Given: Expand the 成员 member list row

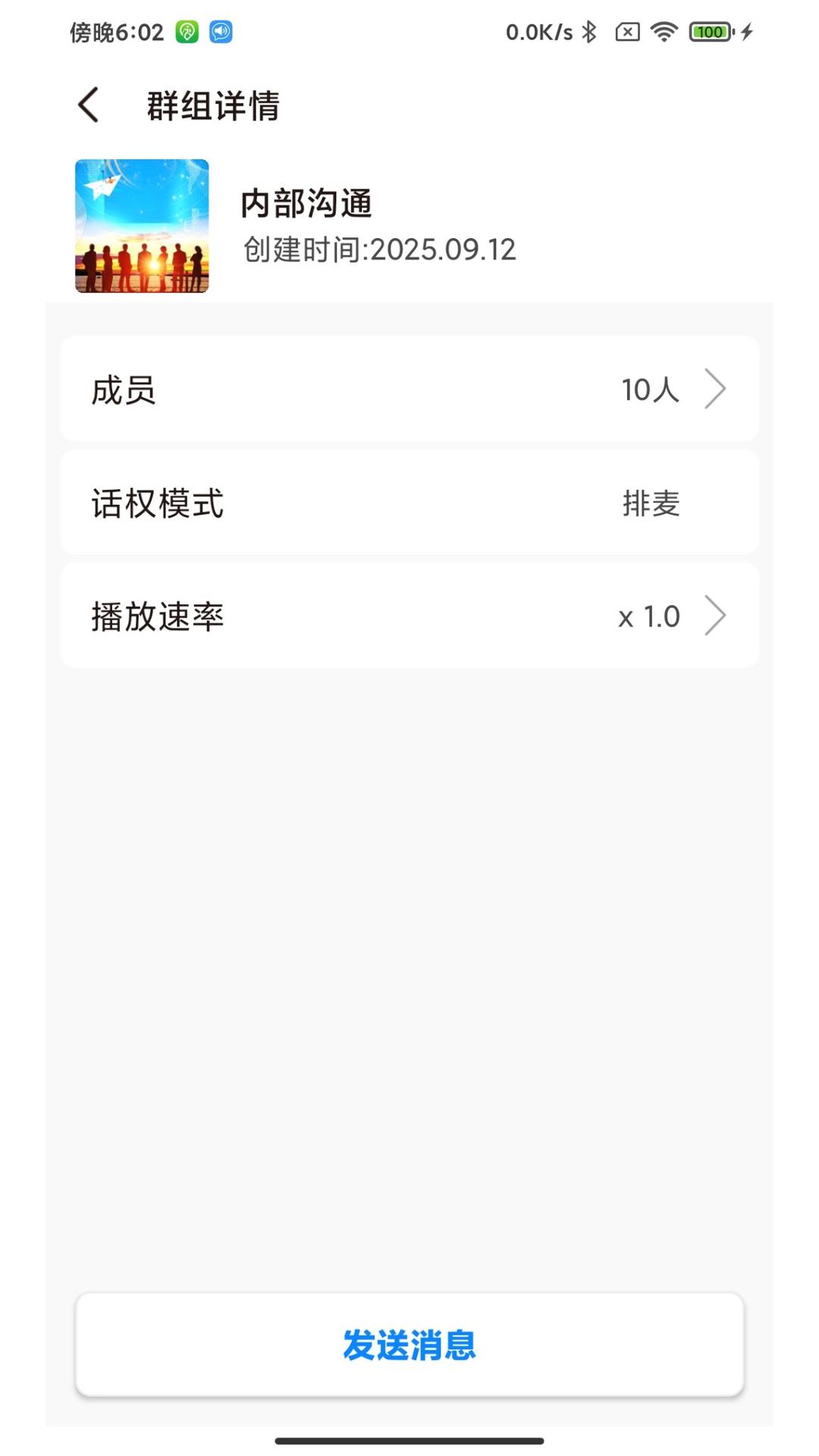Looking at the screenshot, I should pyautogui.click(x=409, y=389).
